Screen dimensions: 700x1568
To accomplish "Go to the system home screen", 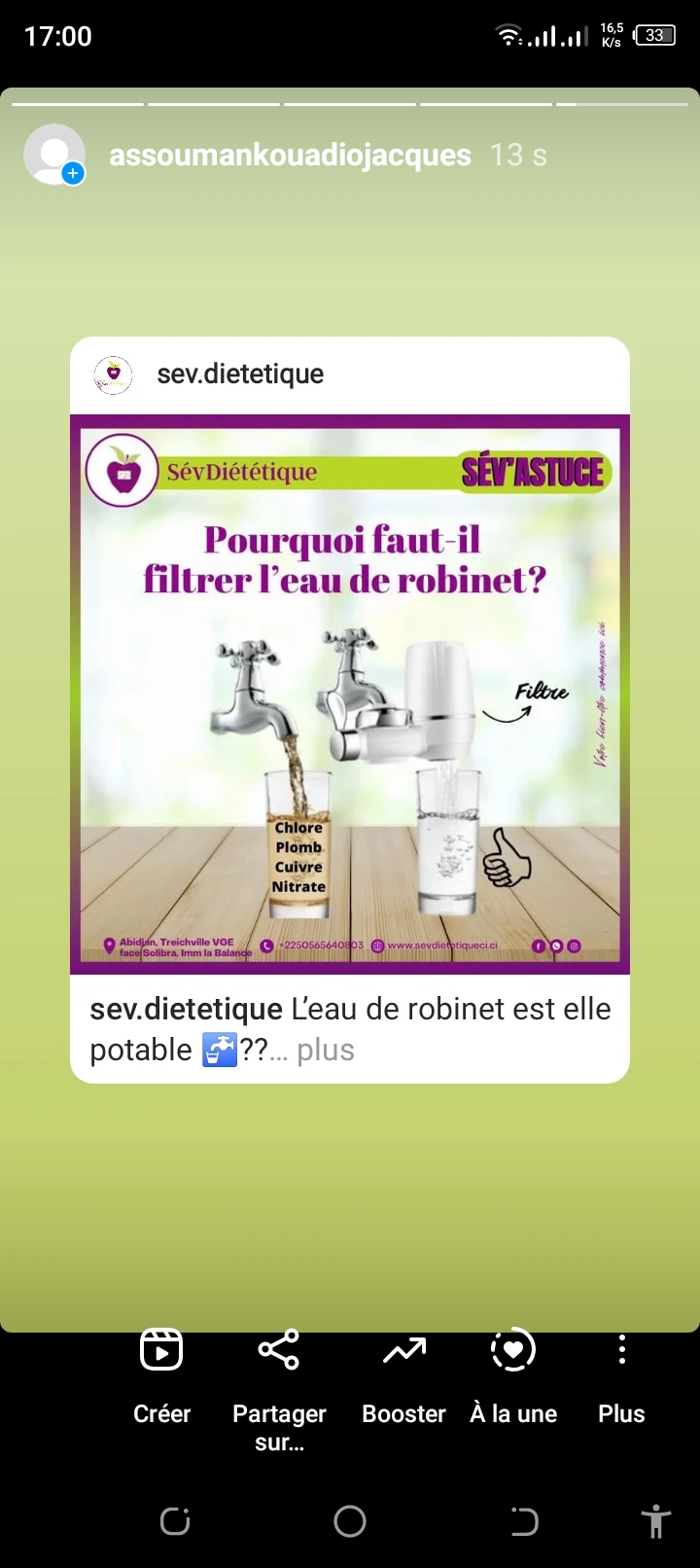I will (x=350, y=1521).
